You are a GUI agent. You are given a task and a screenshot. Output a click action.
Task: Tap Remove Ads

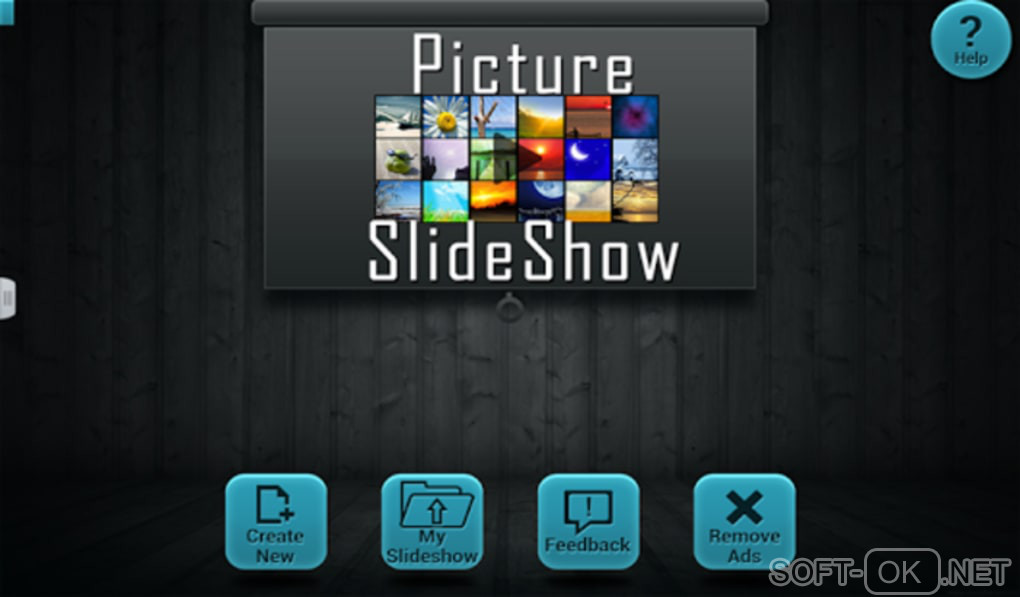(x=744, y=521)
